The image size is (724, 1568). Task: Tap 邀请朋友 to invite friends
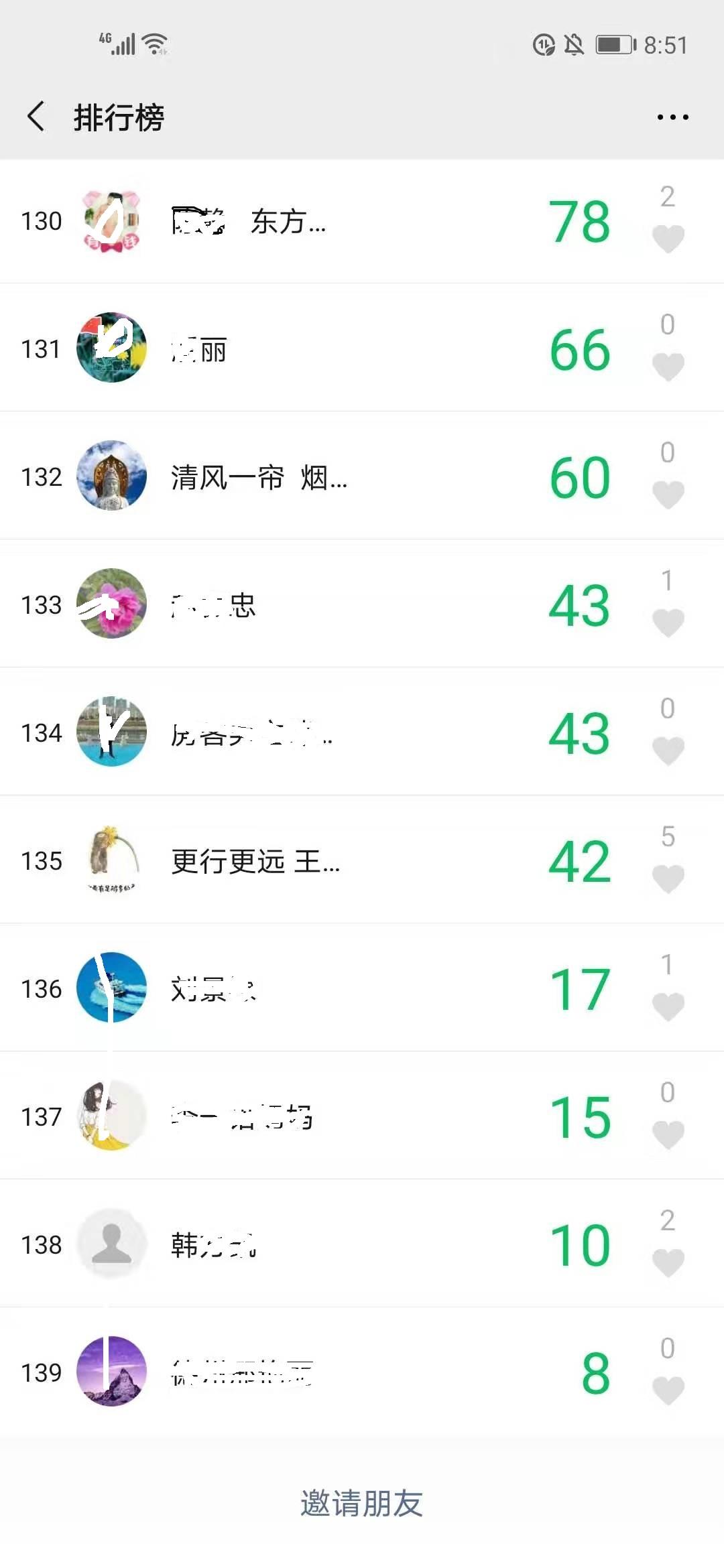click(x=361, y=1503)
